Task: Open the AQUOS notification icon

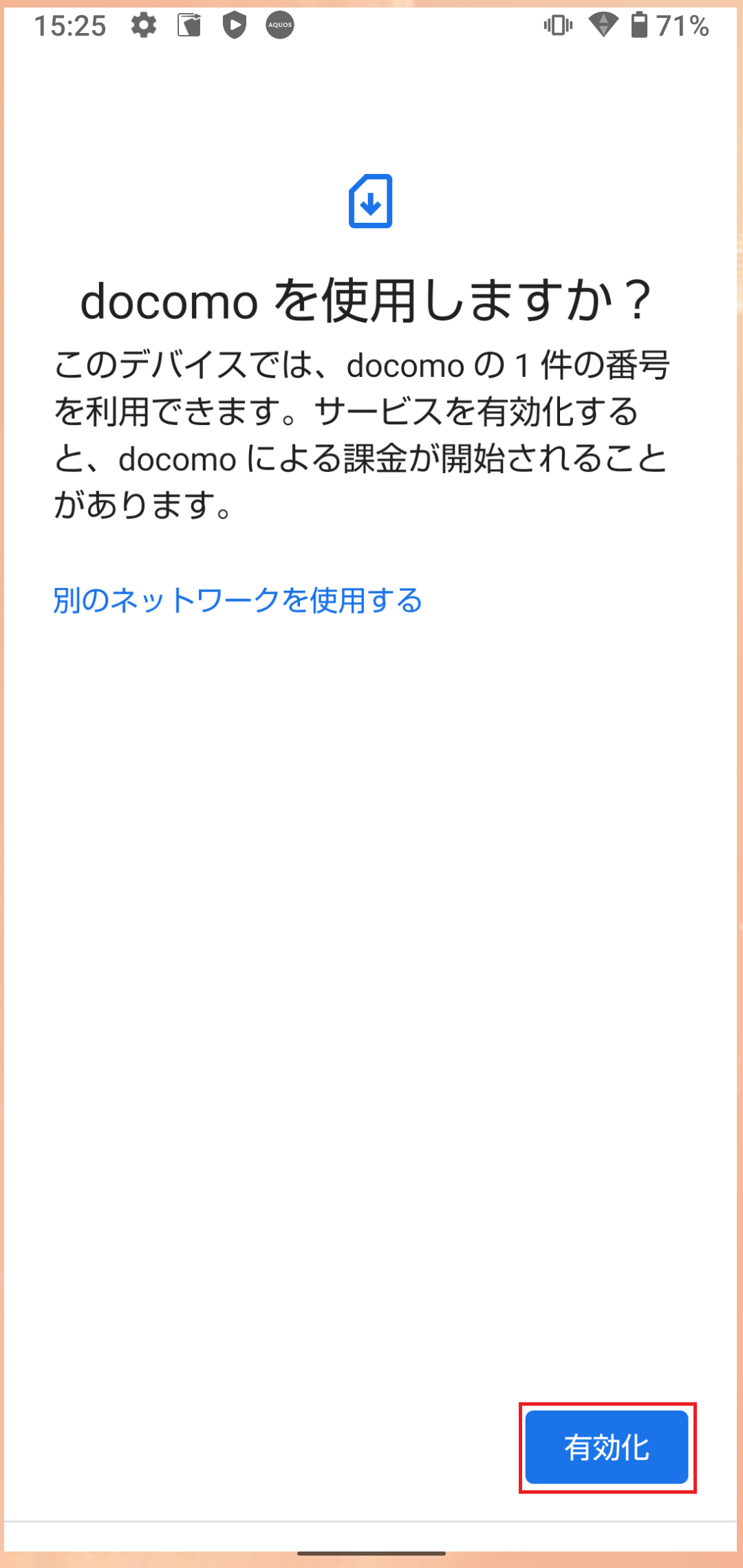Action: point(279,25)
